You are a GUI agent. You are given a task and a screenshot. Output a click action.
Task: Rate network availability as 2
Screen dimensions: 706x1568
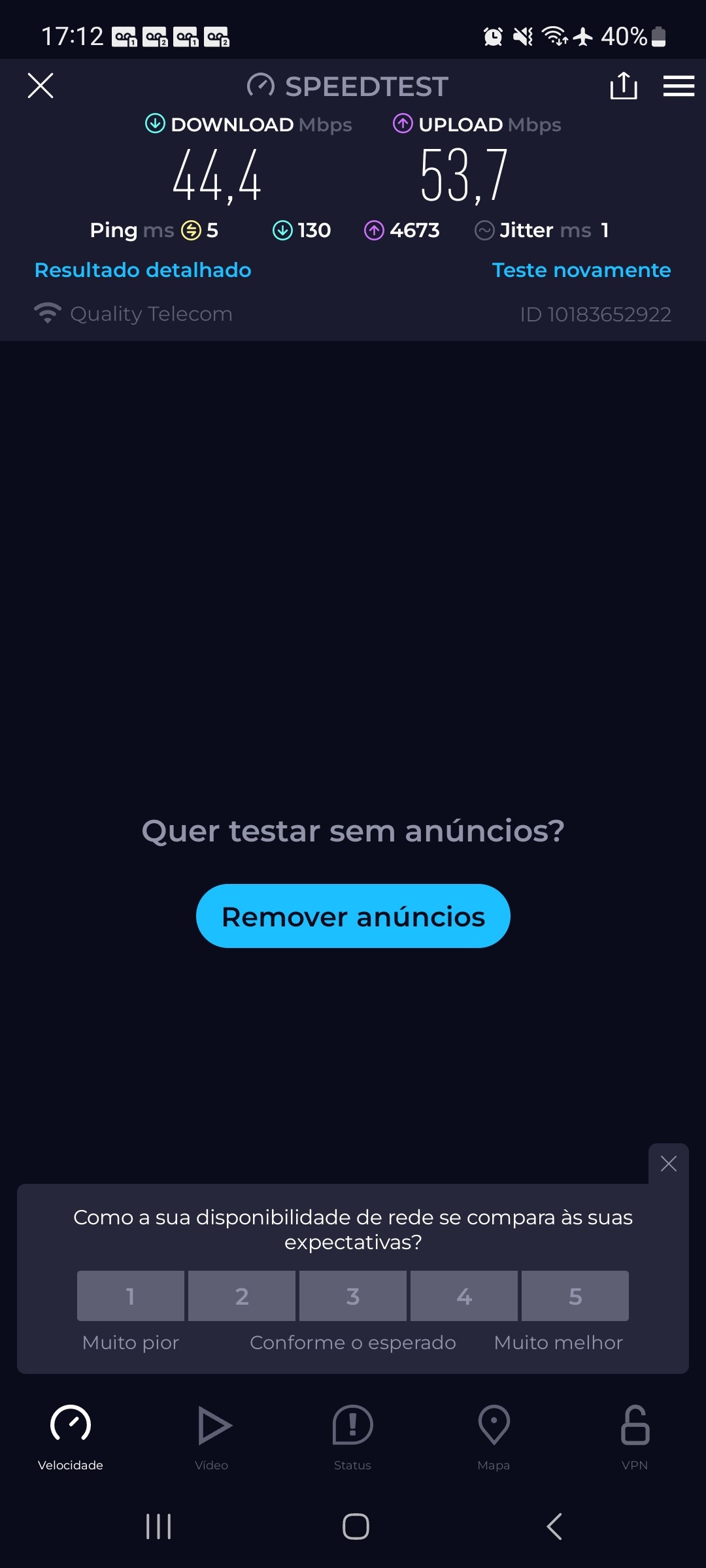pyautogui.click(x=242, y=1296)
